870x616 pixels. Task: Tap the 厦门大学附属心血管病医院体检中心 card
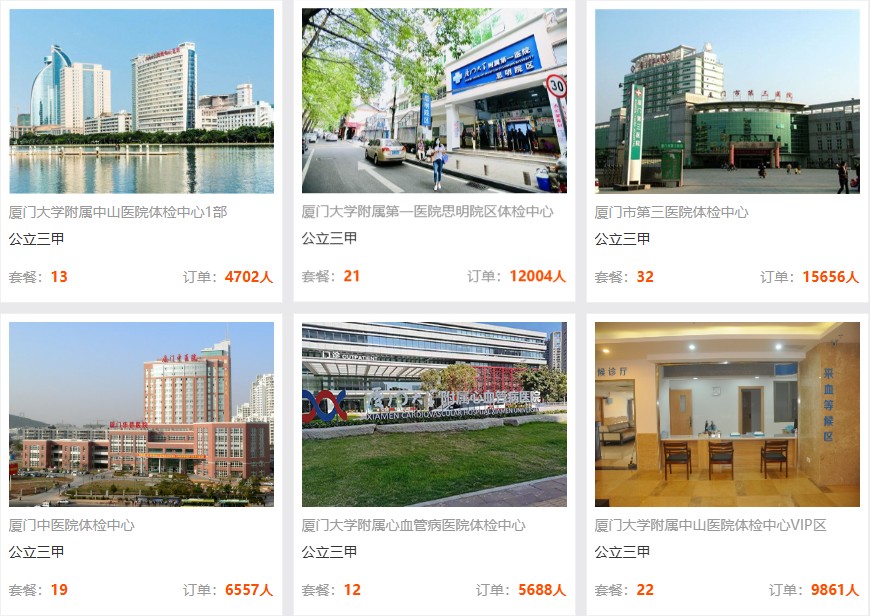413,525
